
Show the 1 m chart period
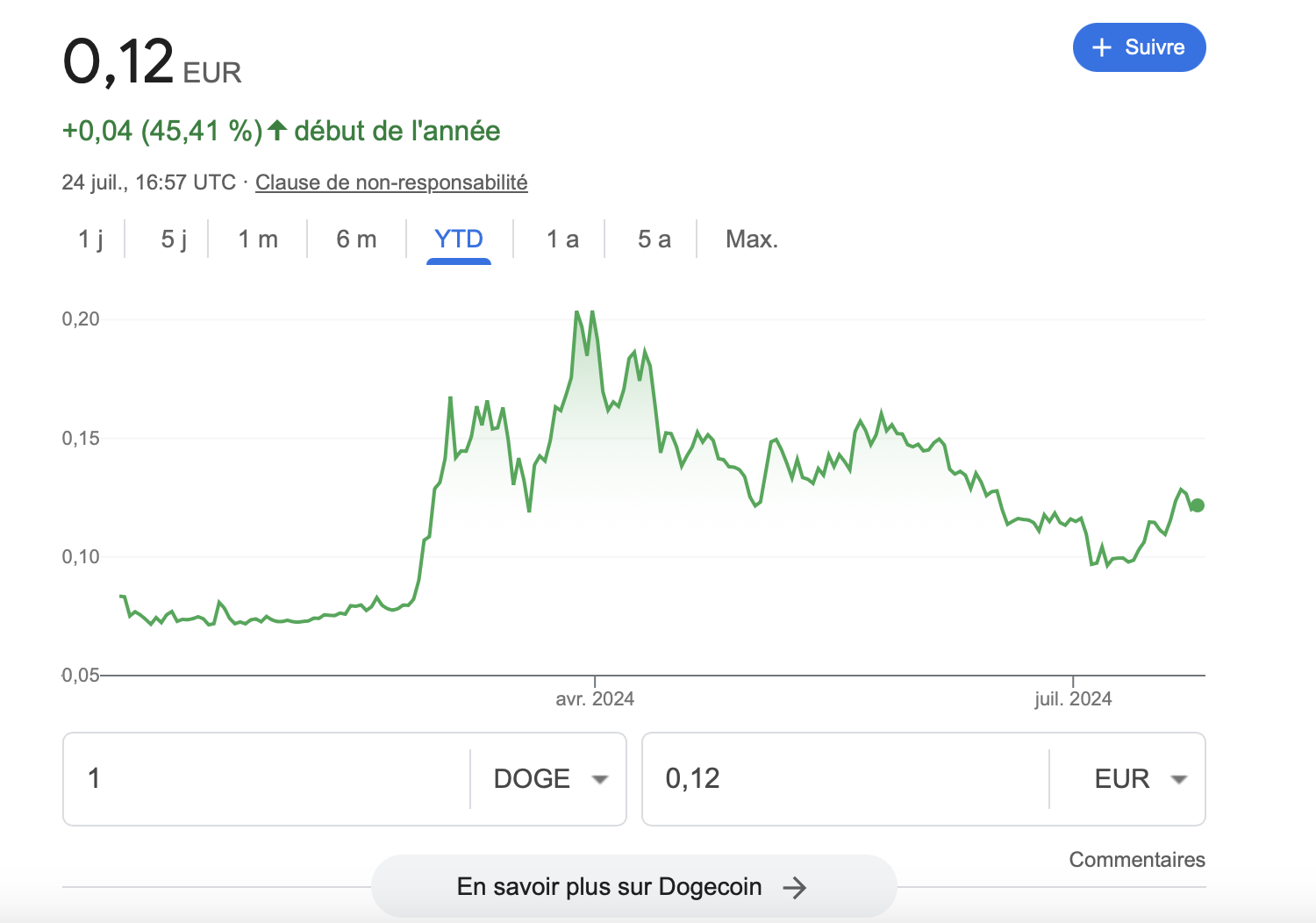click(258, 239)
